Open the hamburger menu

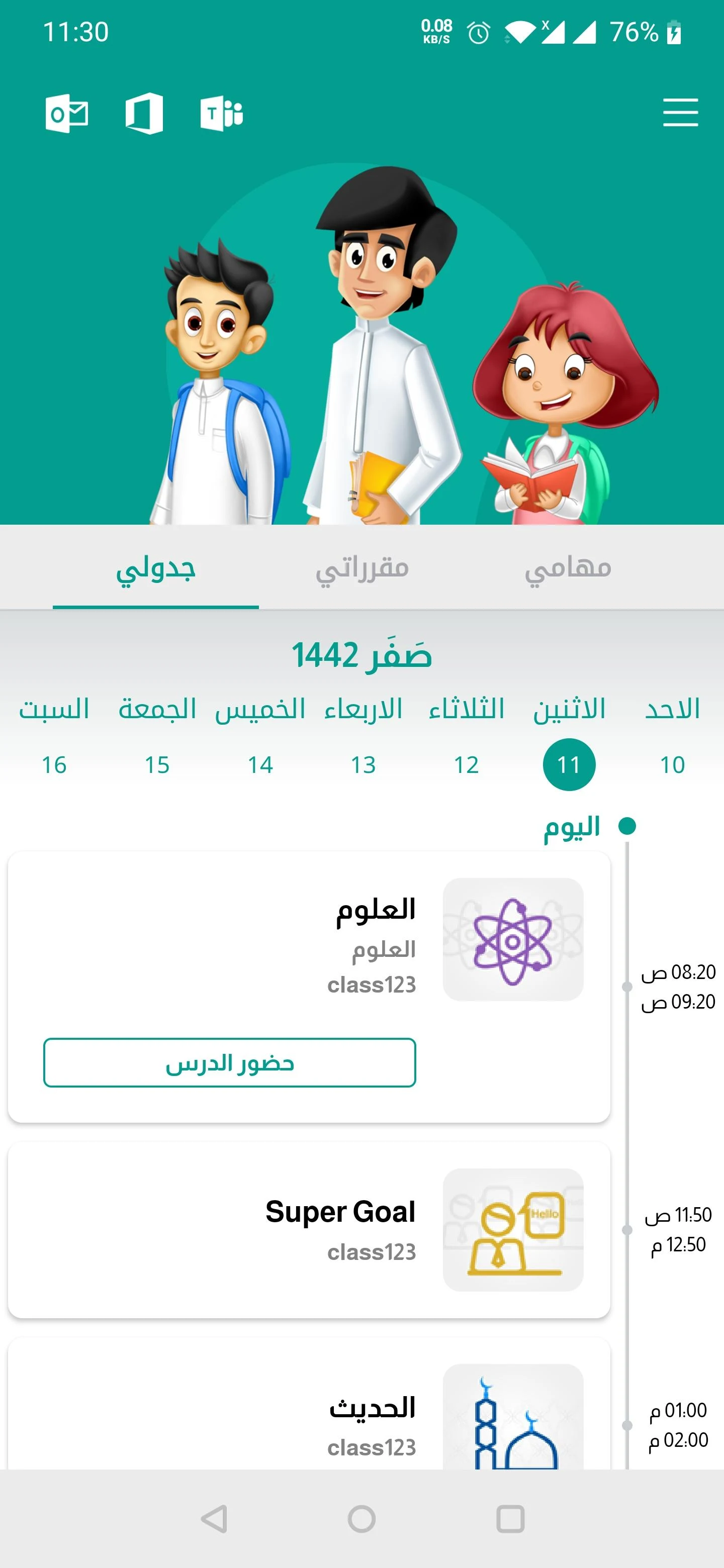click(680, 113)
